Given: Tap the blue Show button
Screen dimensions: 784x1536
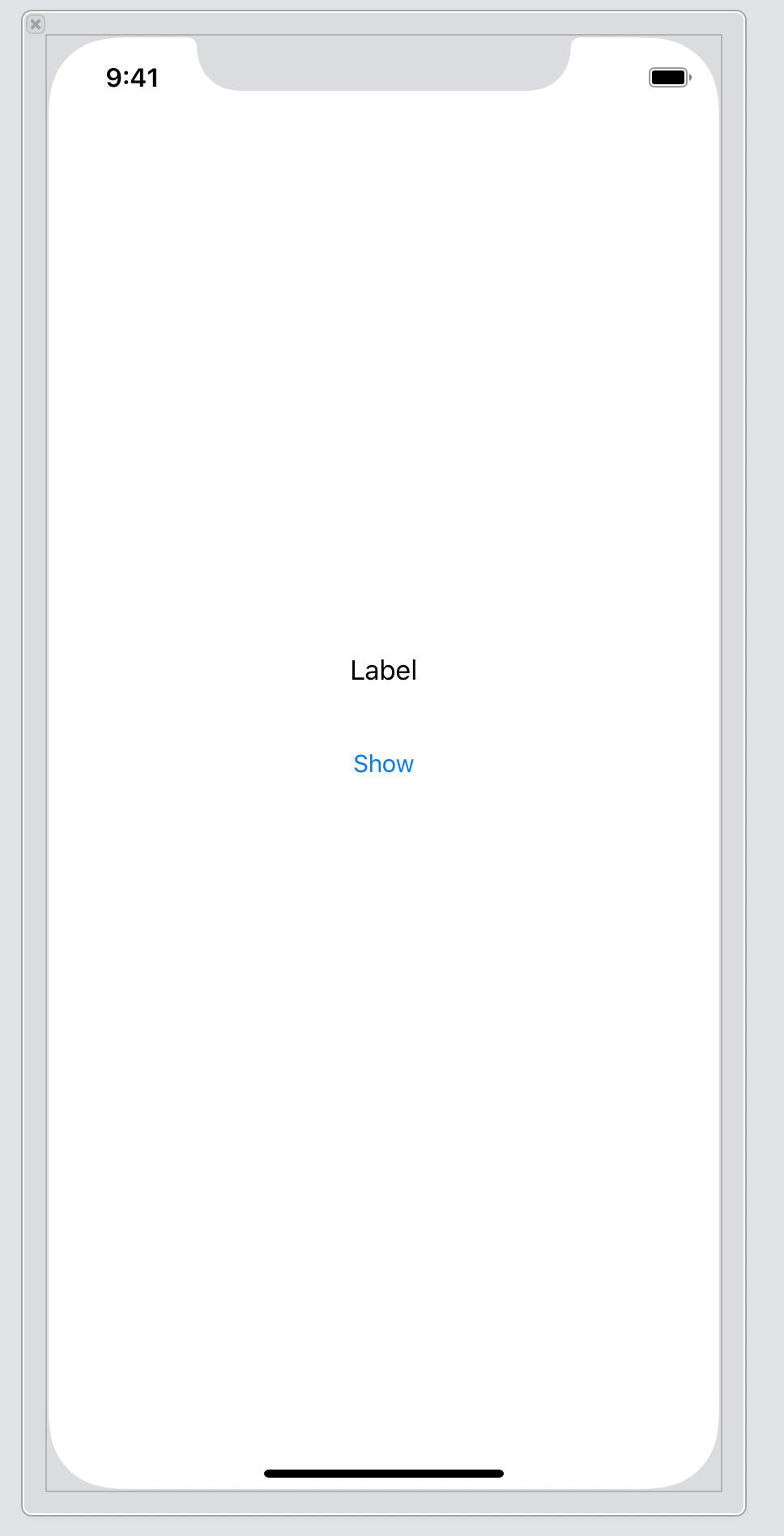Looking at the screenshot, I should [383, 764].
